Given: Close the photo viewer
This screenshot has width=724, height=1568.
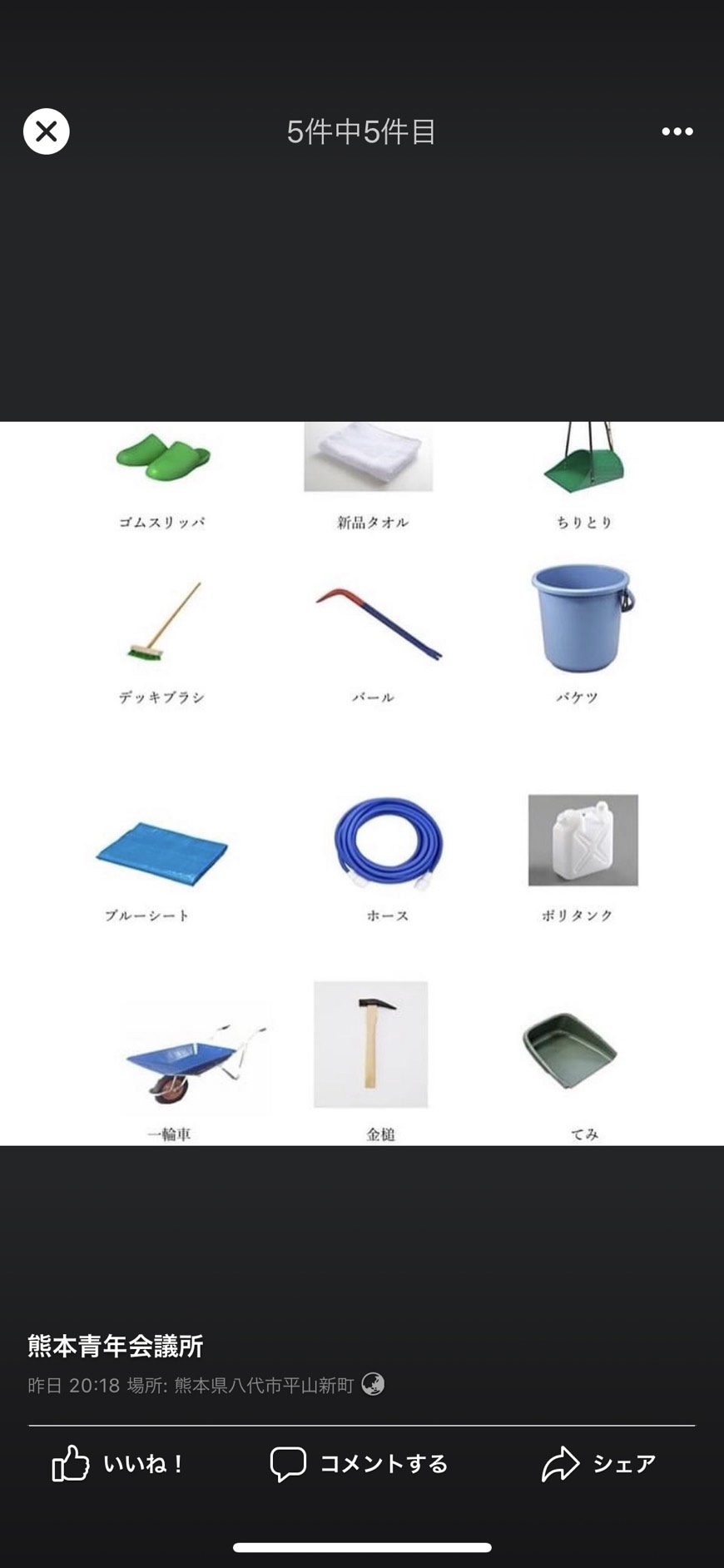Looking at the screenshot, I should coord(47,131).
